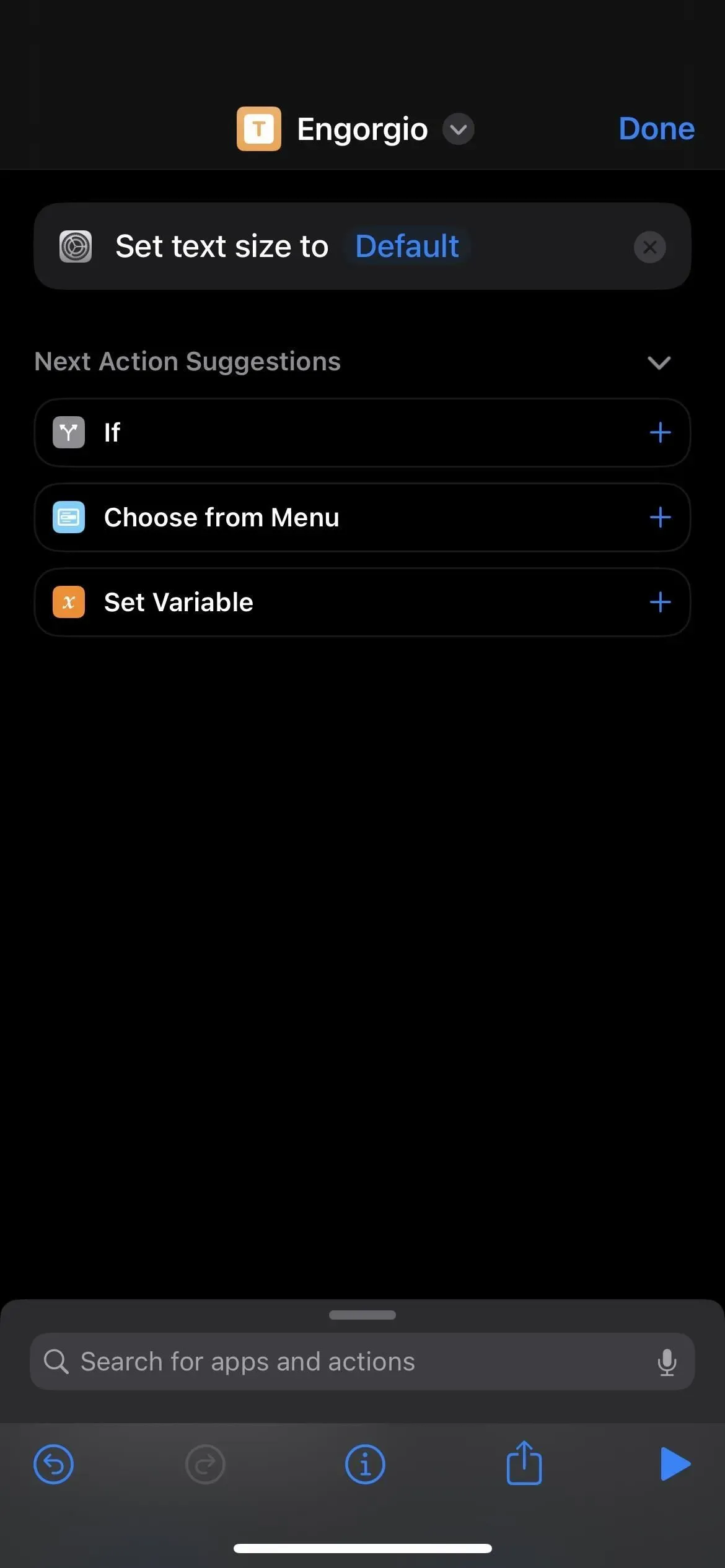Run the Engorgio shortcut

point(675,1464)
